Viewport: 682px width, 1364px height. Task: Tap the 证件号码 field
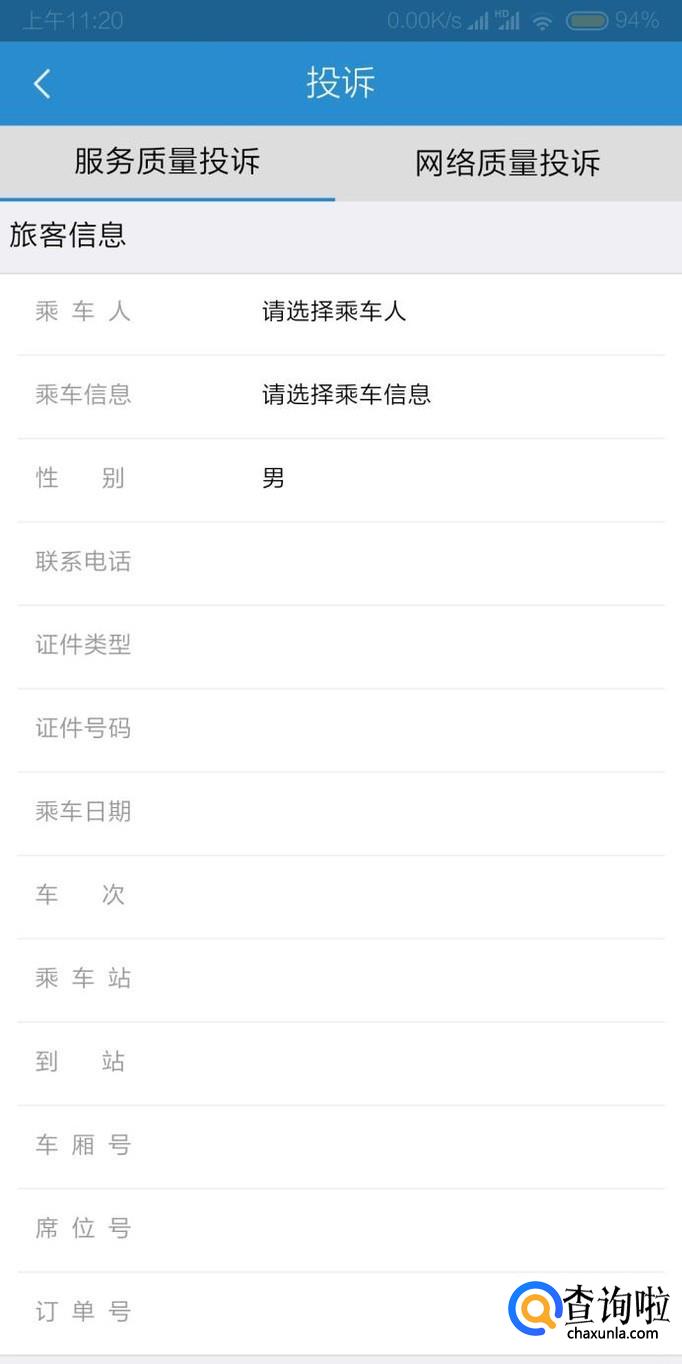pyautogui.click(x=341, y=730)
